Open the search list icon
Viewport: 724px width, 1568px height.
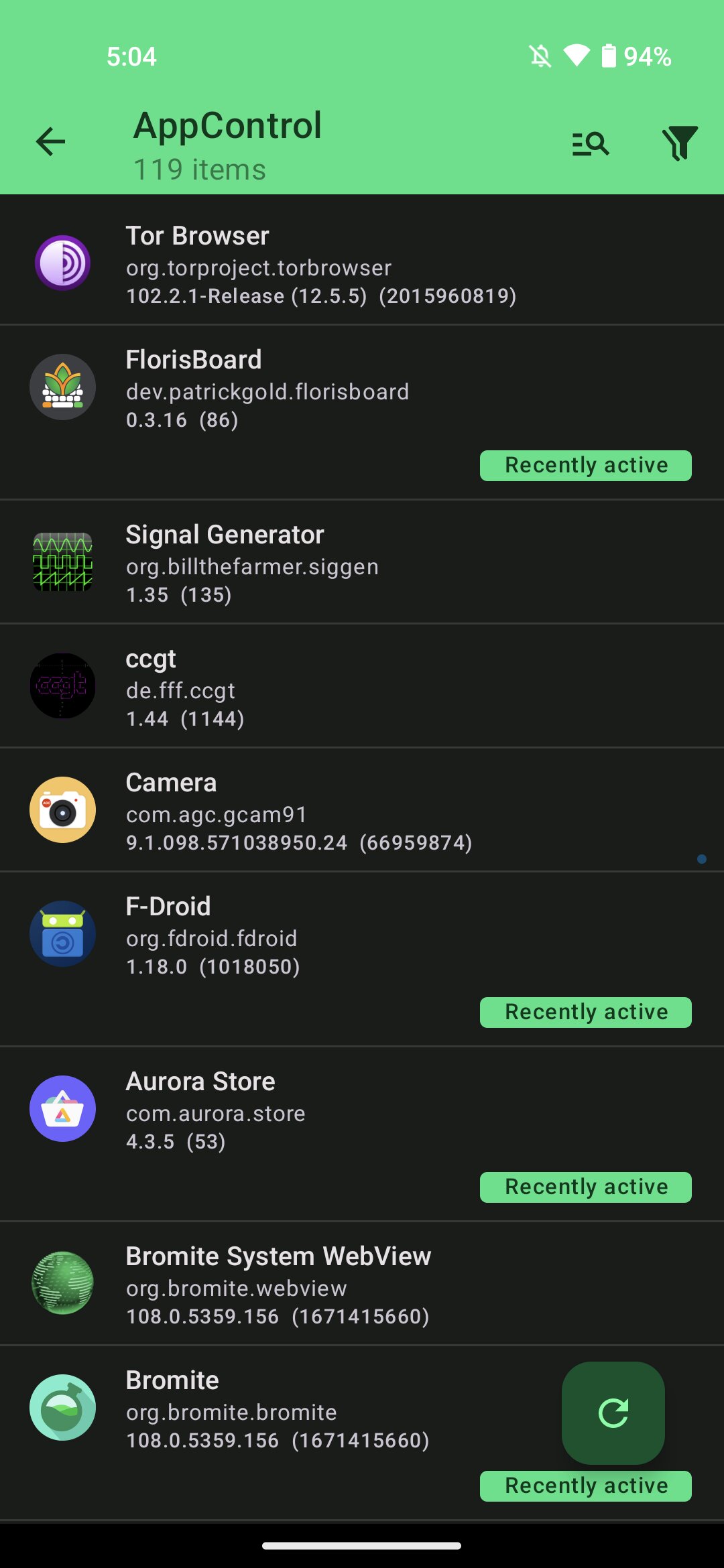591,143
